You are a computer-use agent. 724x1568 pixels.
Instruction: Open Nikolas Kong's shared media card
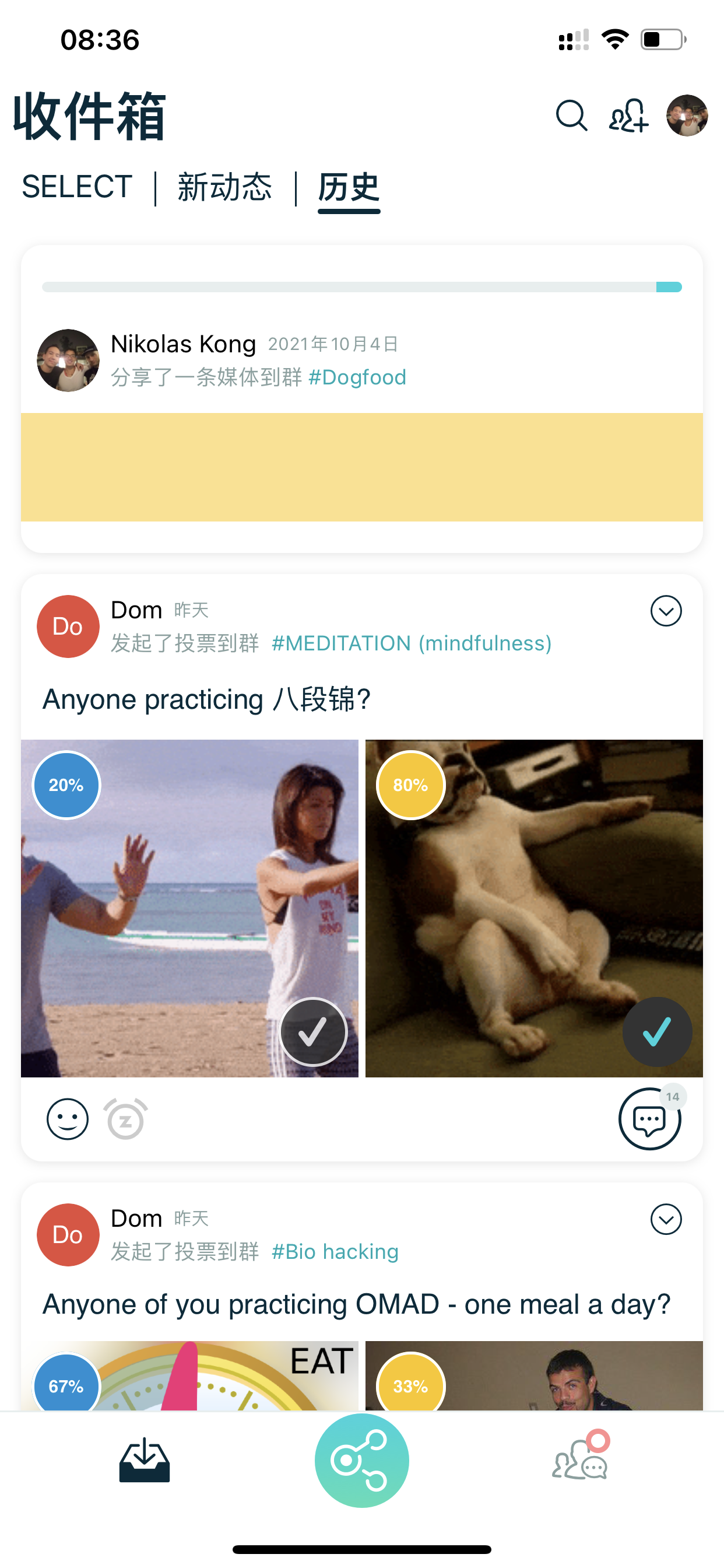pyautogui.click(x=361, y=467)
